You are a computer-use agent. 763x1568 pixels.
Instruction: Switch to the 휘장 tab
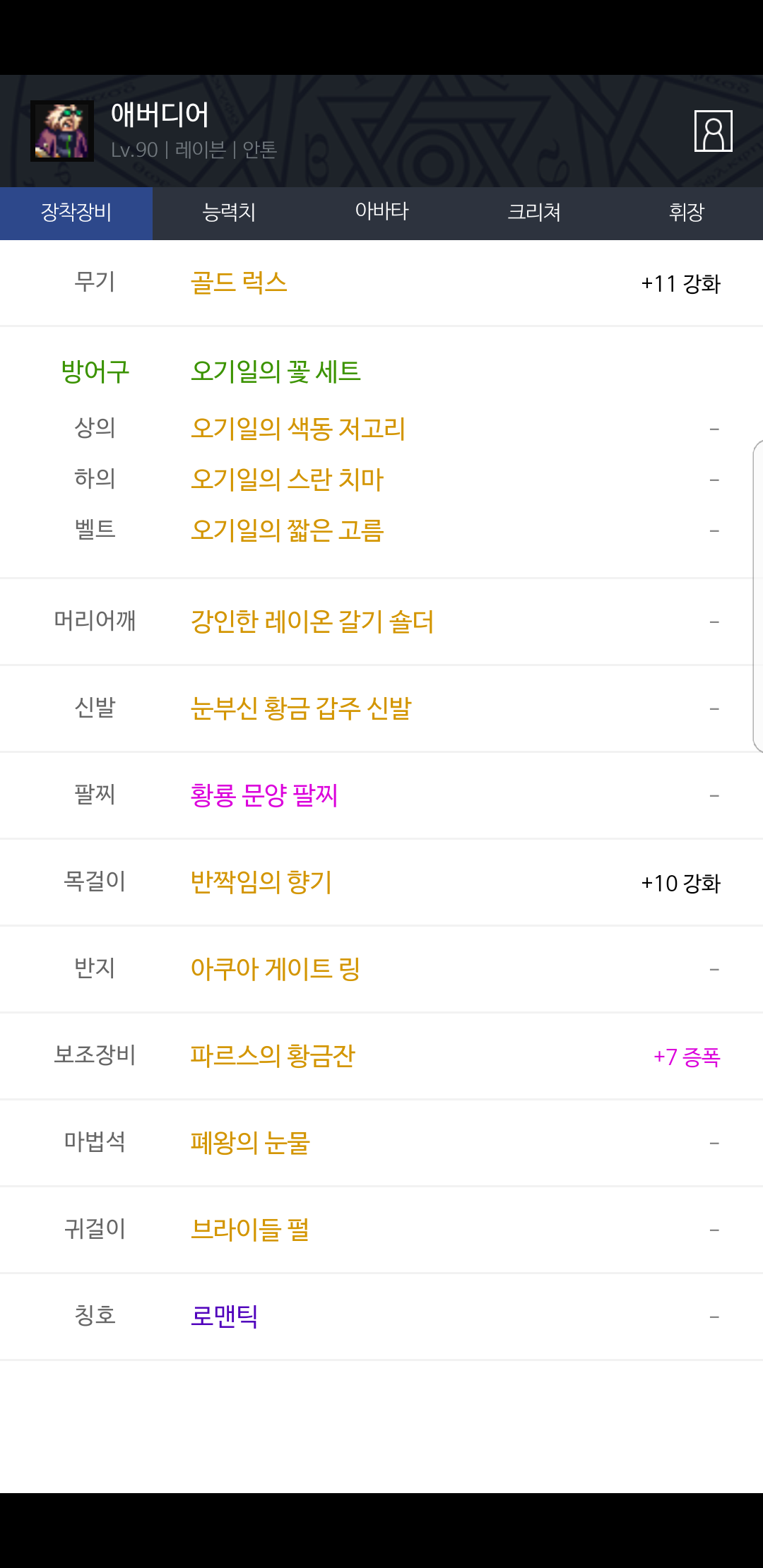[686, 213]
